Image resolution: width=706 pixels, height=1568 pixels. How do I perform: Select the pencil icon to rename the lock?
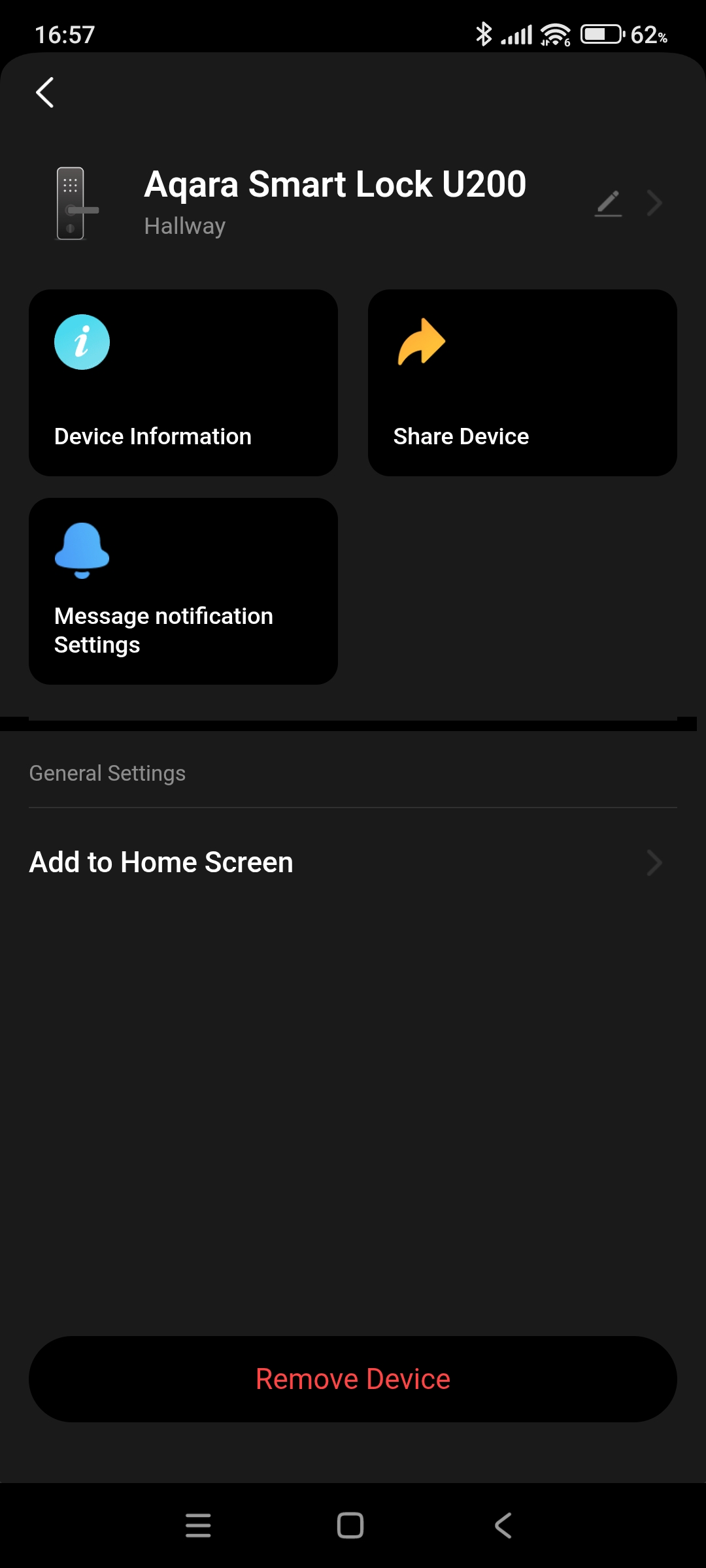pos(608,203)
